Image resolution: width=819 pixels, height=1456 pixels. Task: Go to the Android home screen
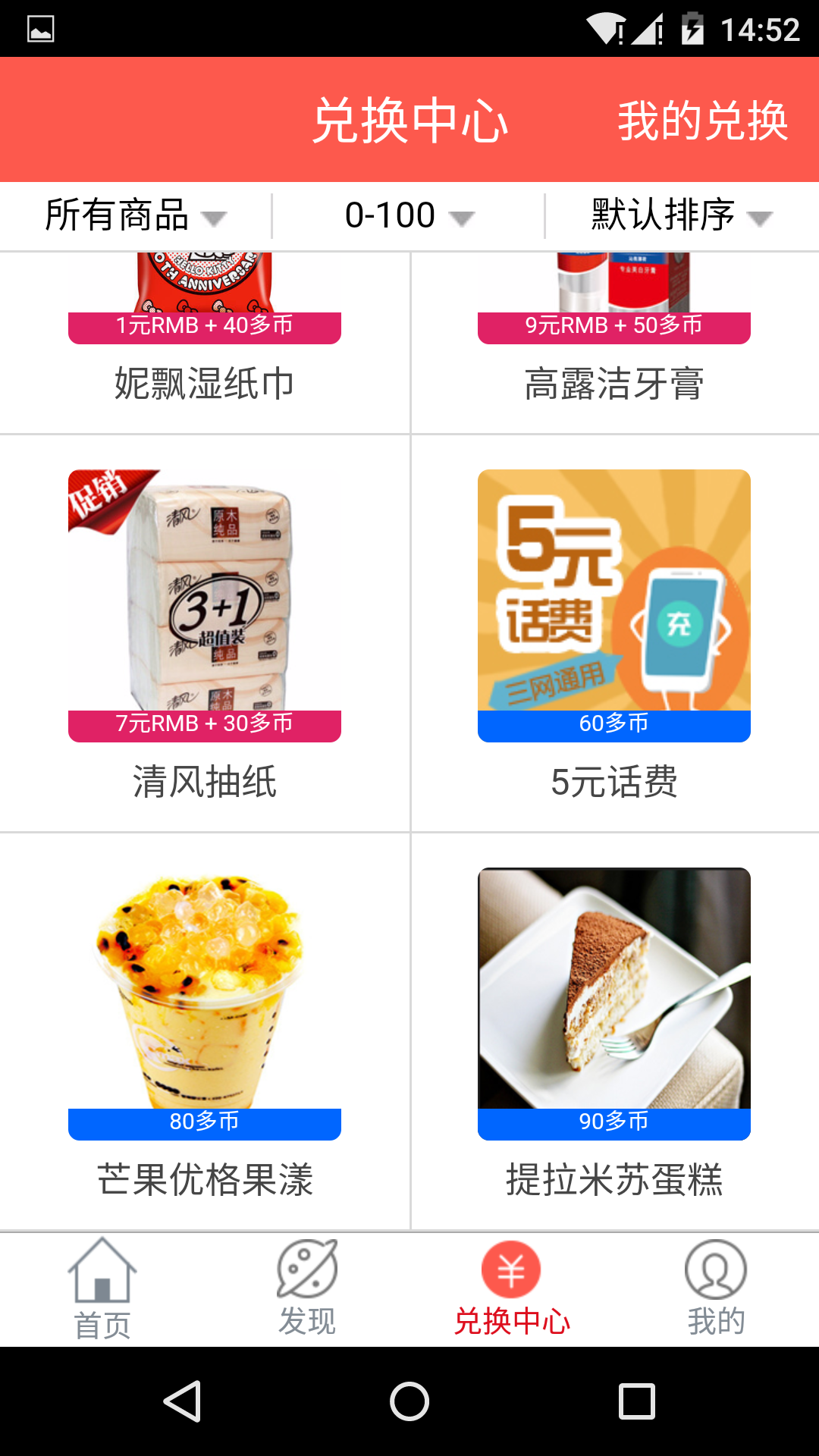pos(409,1401)
